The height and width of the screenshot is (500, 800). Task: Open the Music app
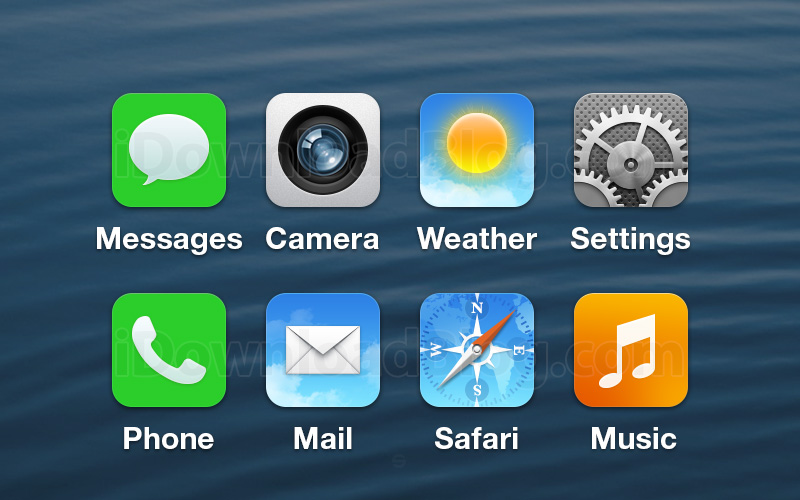[631, 350]
